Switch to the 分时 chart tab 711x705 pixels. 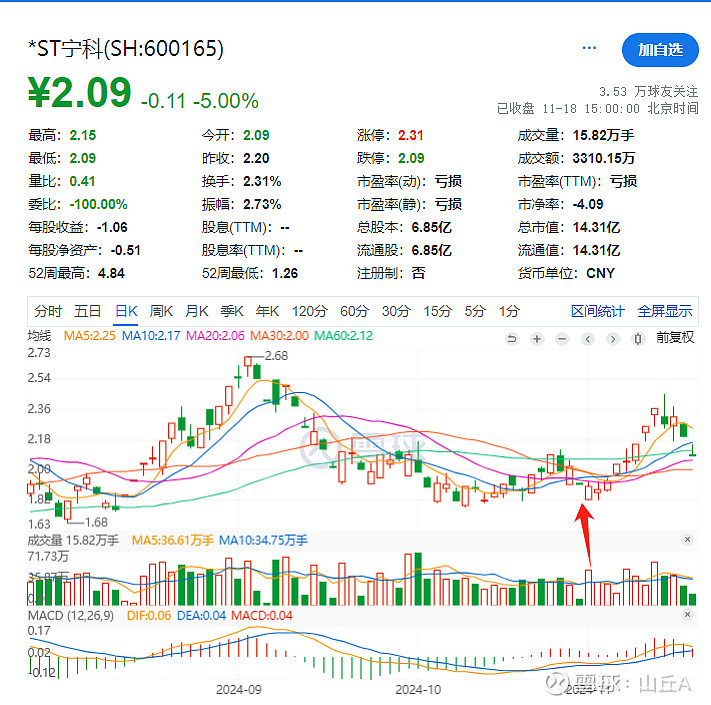pos(48,311)
